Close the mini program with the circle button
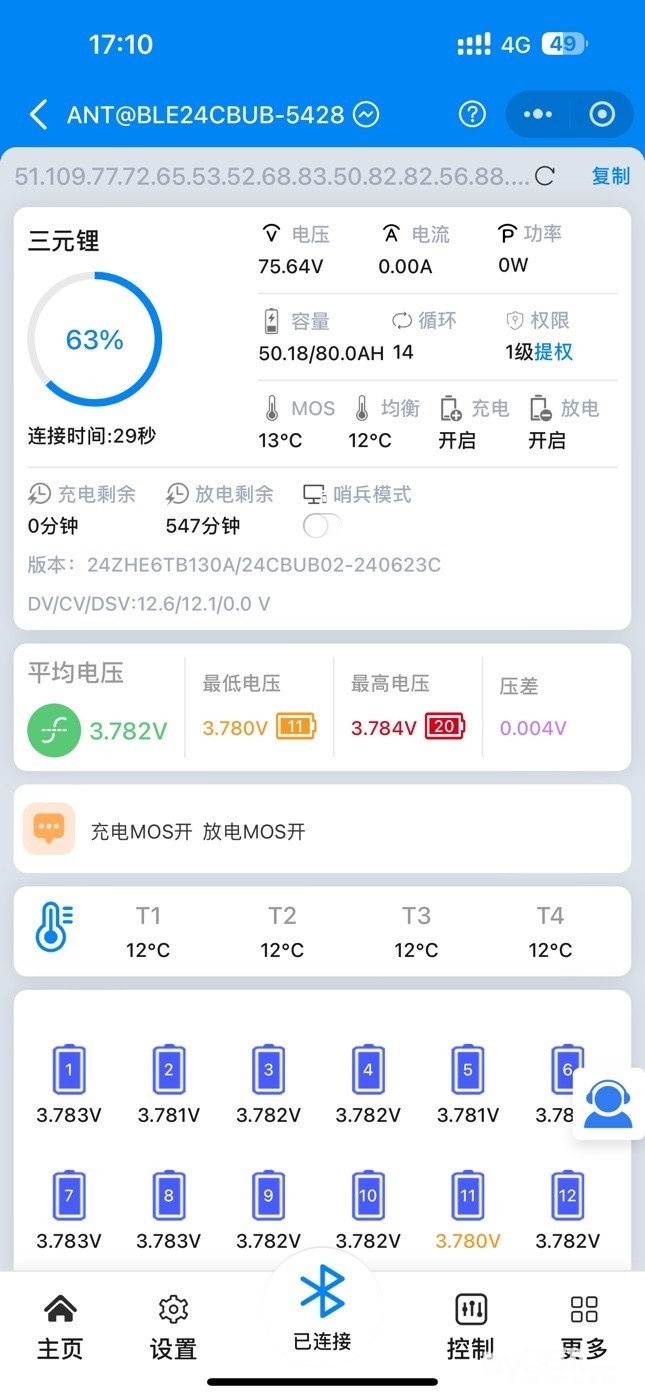Image resolution: width=645 pixels, height=1398 pixels. click(602, 114)
